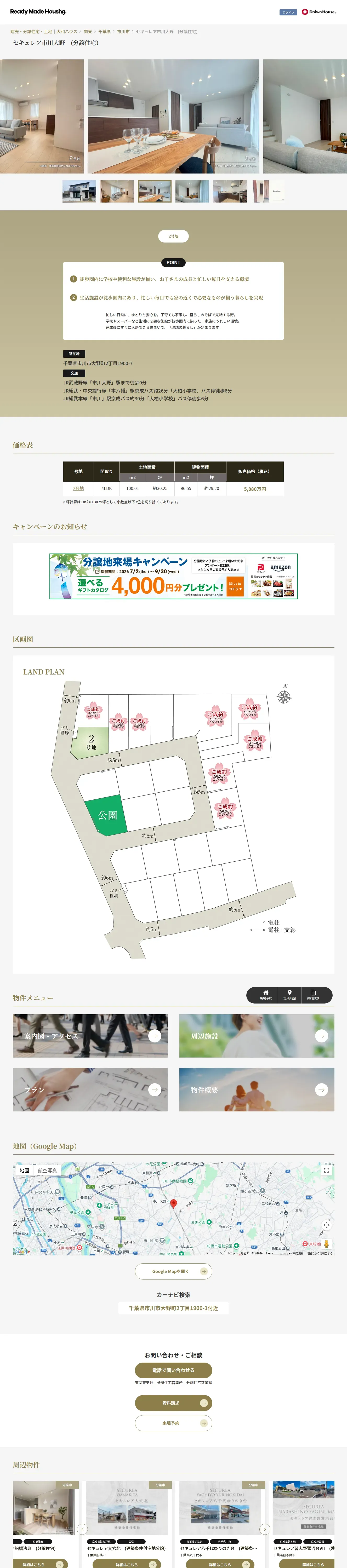This screenshot has height=1568, width=347.
Task: Open the 2号地 link in price table
Action: tap(78, 488)
